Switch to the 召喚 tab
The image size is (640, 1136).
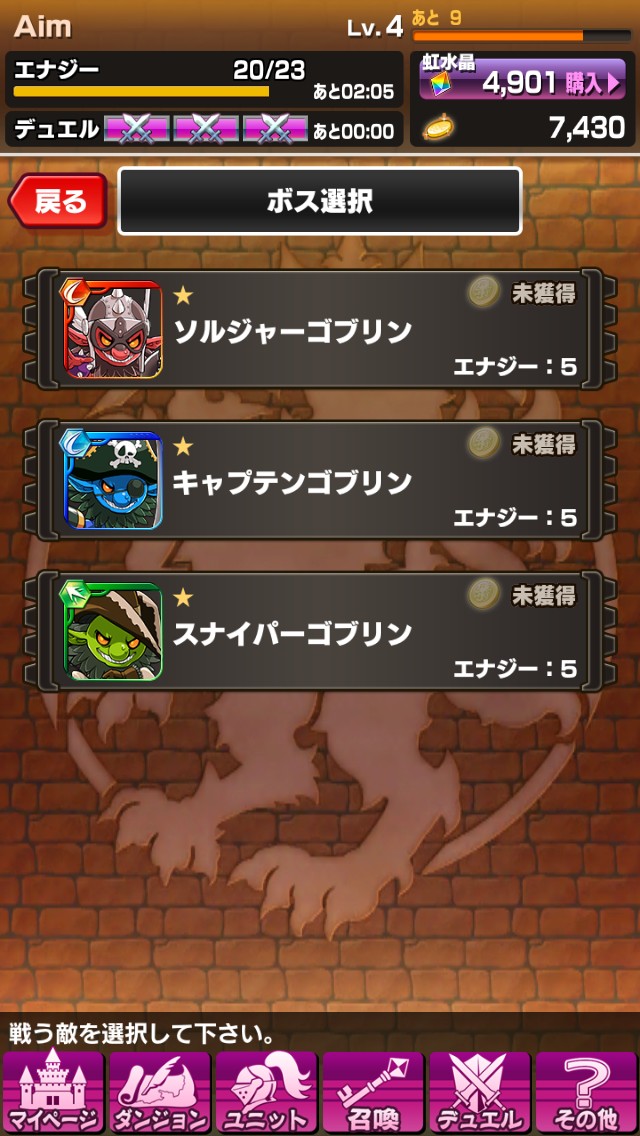[373, 1092]
